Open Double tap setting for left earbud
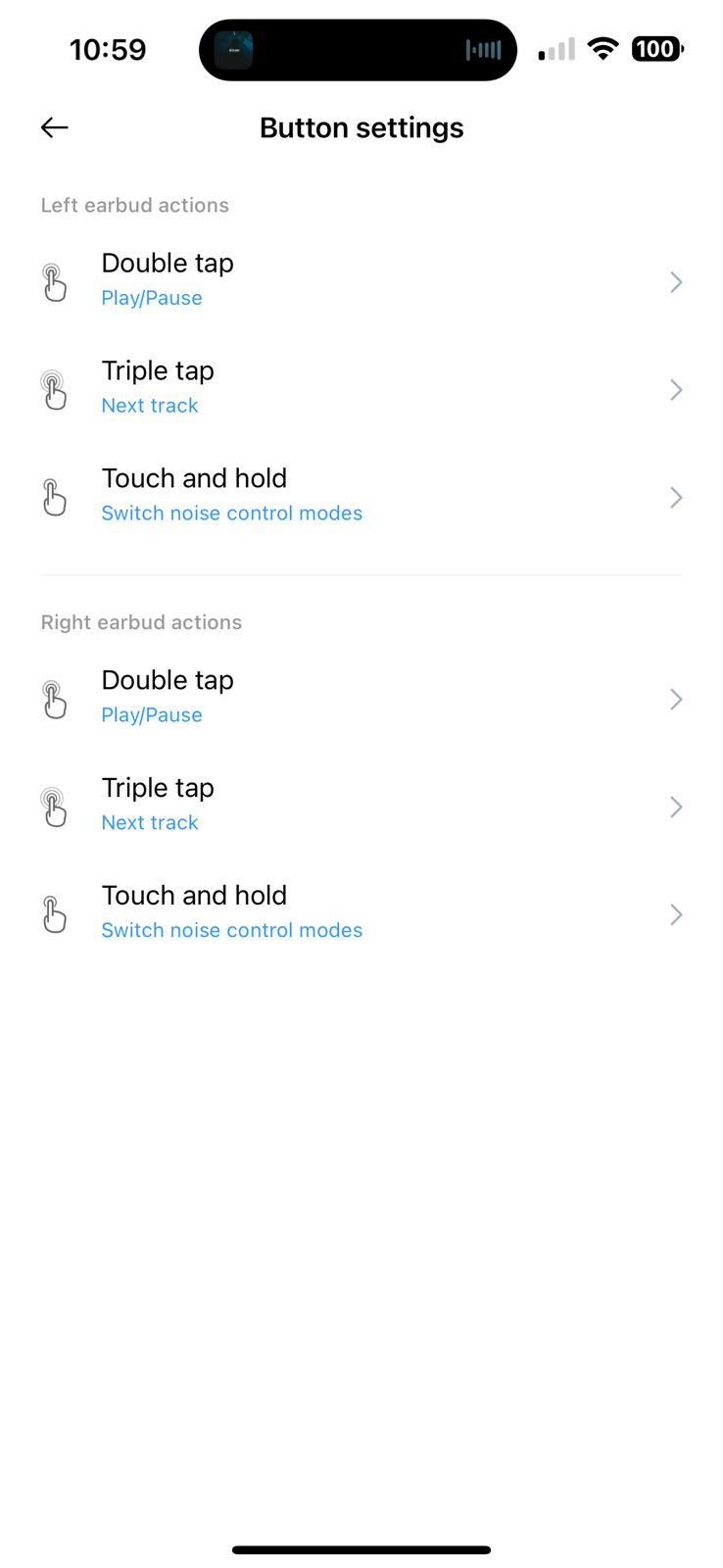The image size is (723, 1568). [361, 281]
